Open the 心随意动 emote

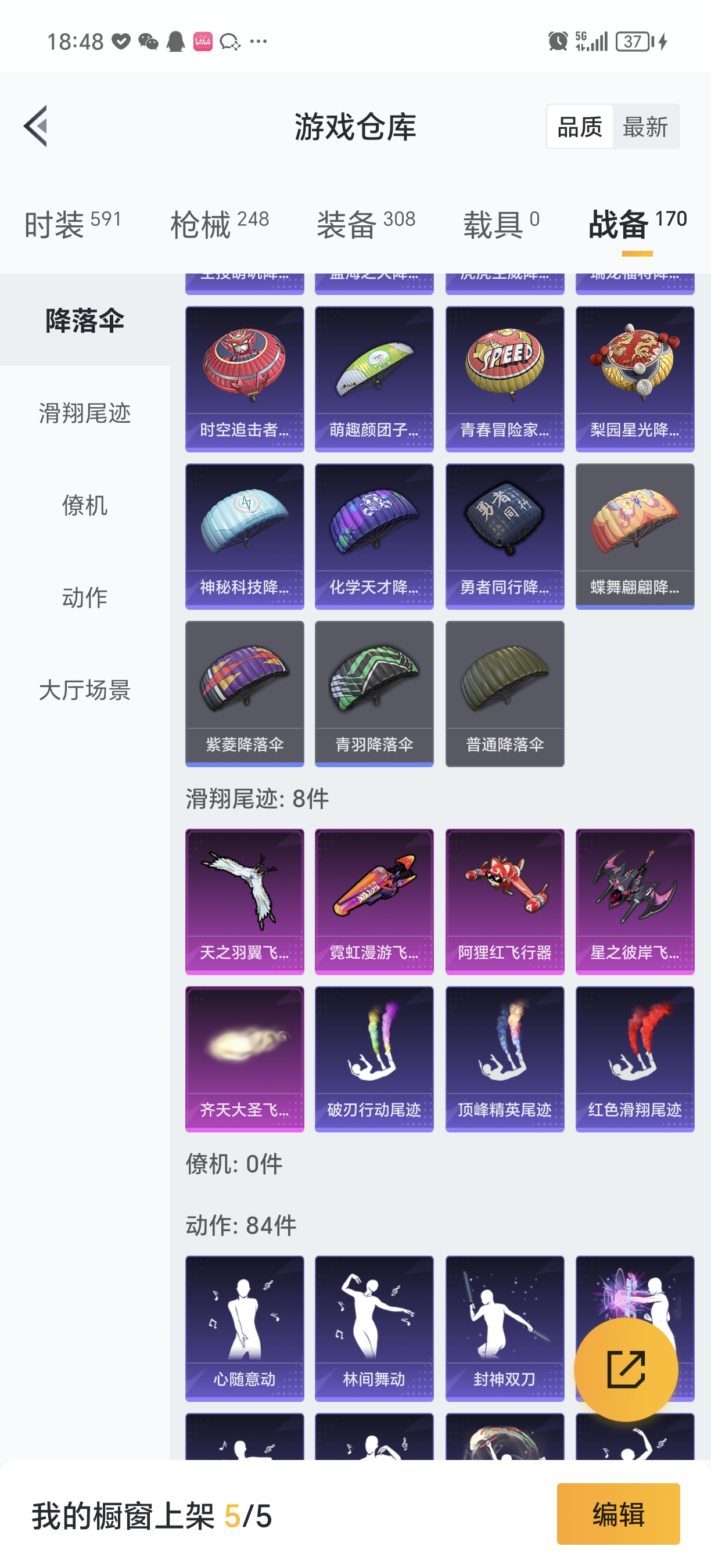point(245,1328)
